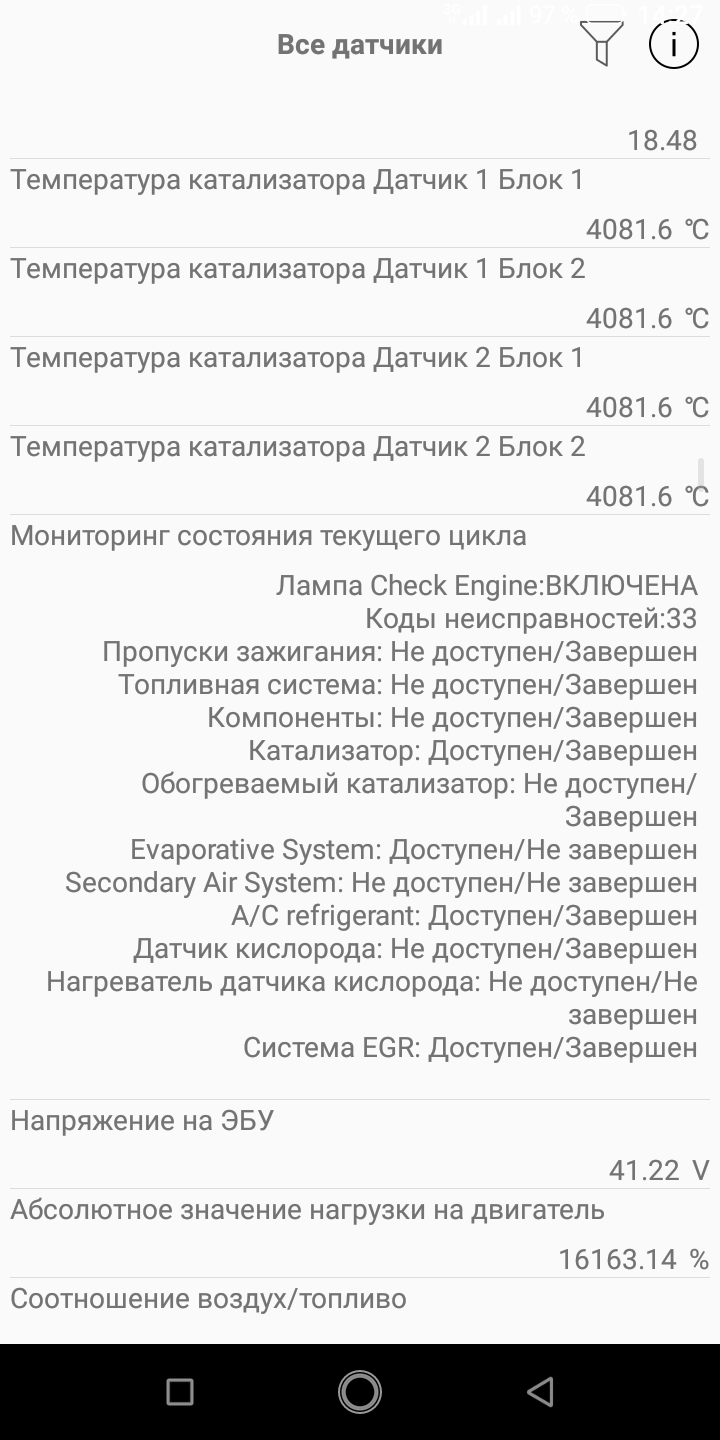Open Температура катализатора Датчик 2 Блок 1 row
This screenshot has height=1440, width=720.
pyautogui.click(x=360, y=382)
